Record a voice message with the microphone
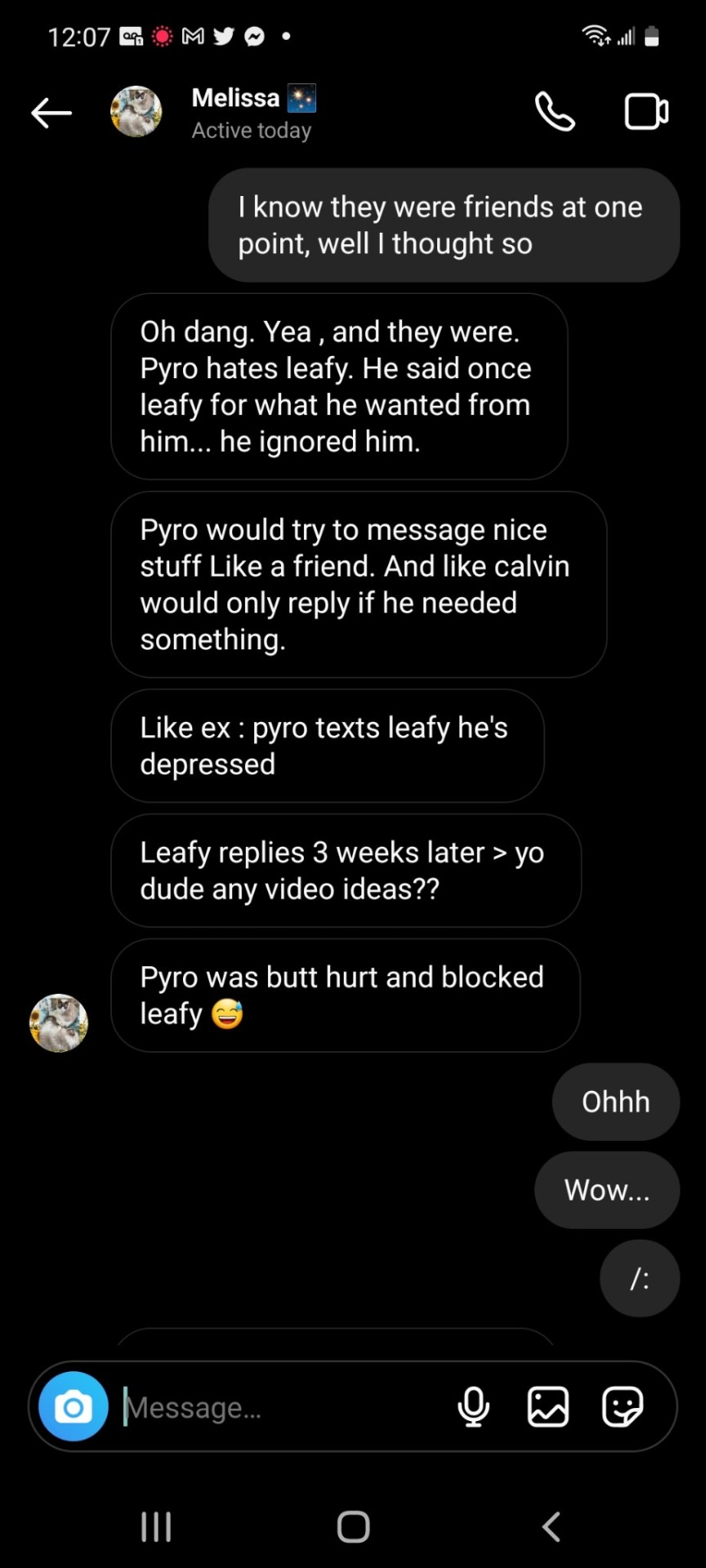 (x=473, y=1406)
